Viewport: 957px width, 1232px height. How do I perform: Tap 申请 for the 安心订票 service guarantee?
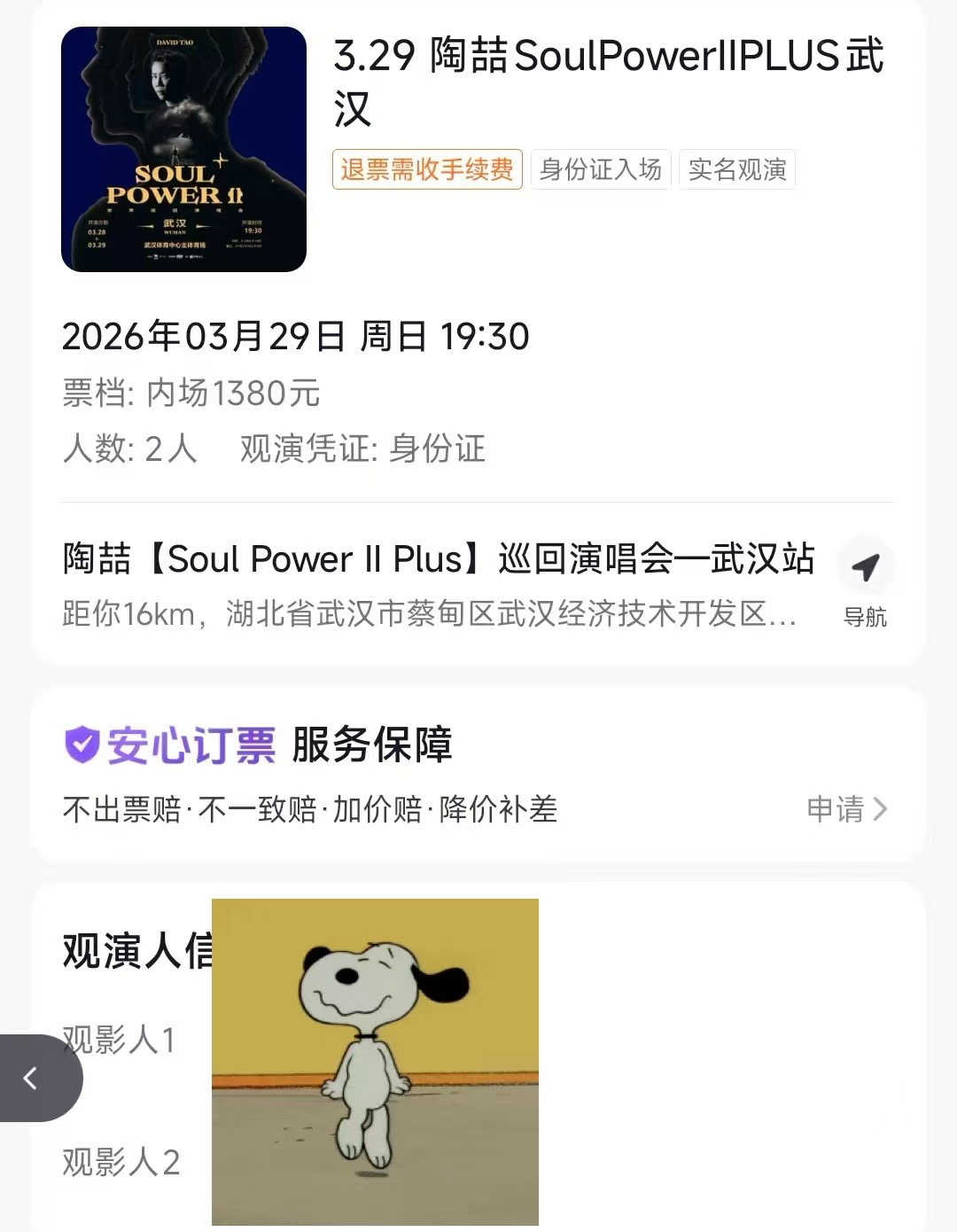click(846, 808)
